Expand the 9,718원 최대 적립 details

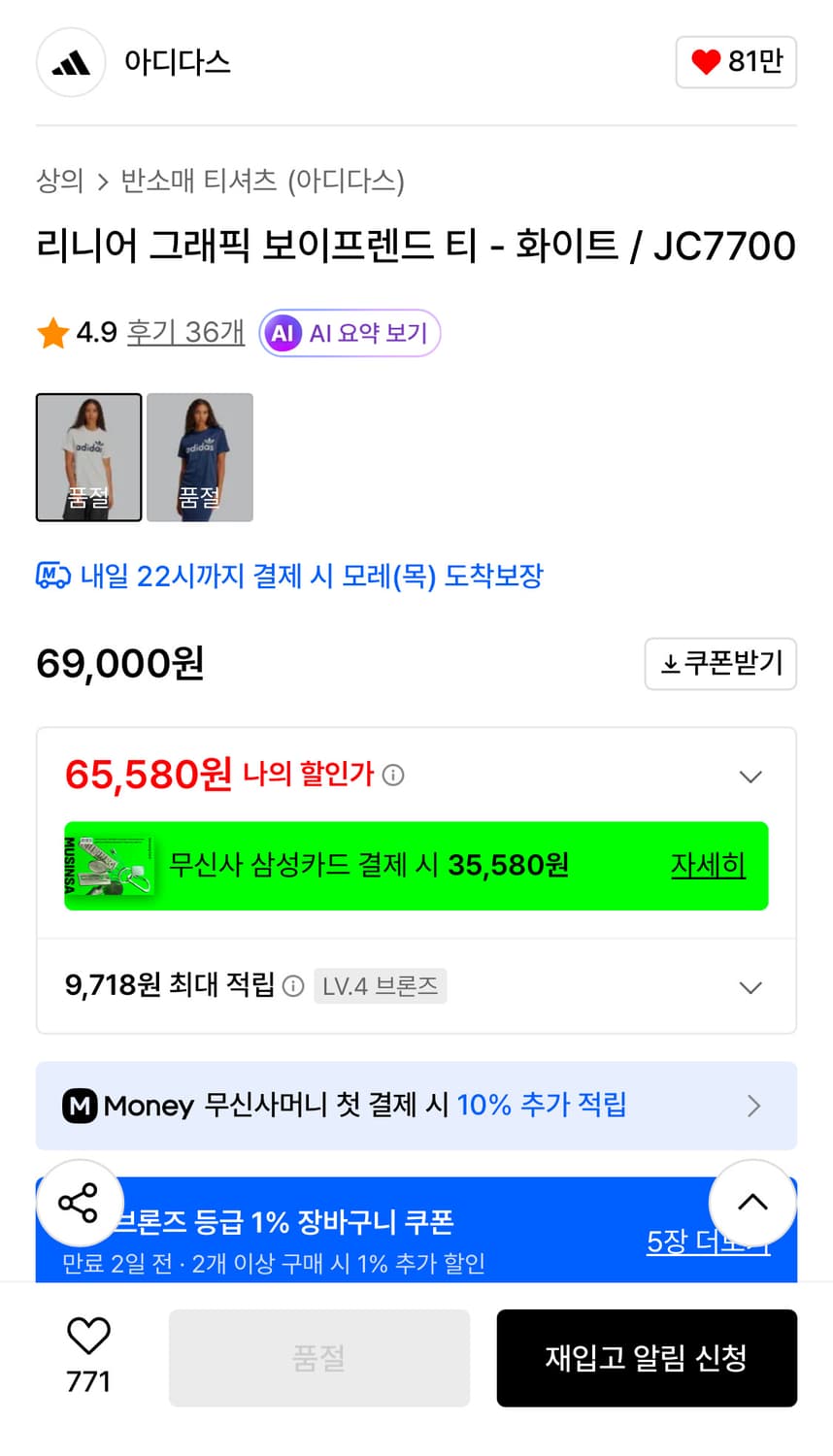(x=750, y=987)
